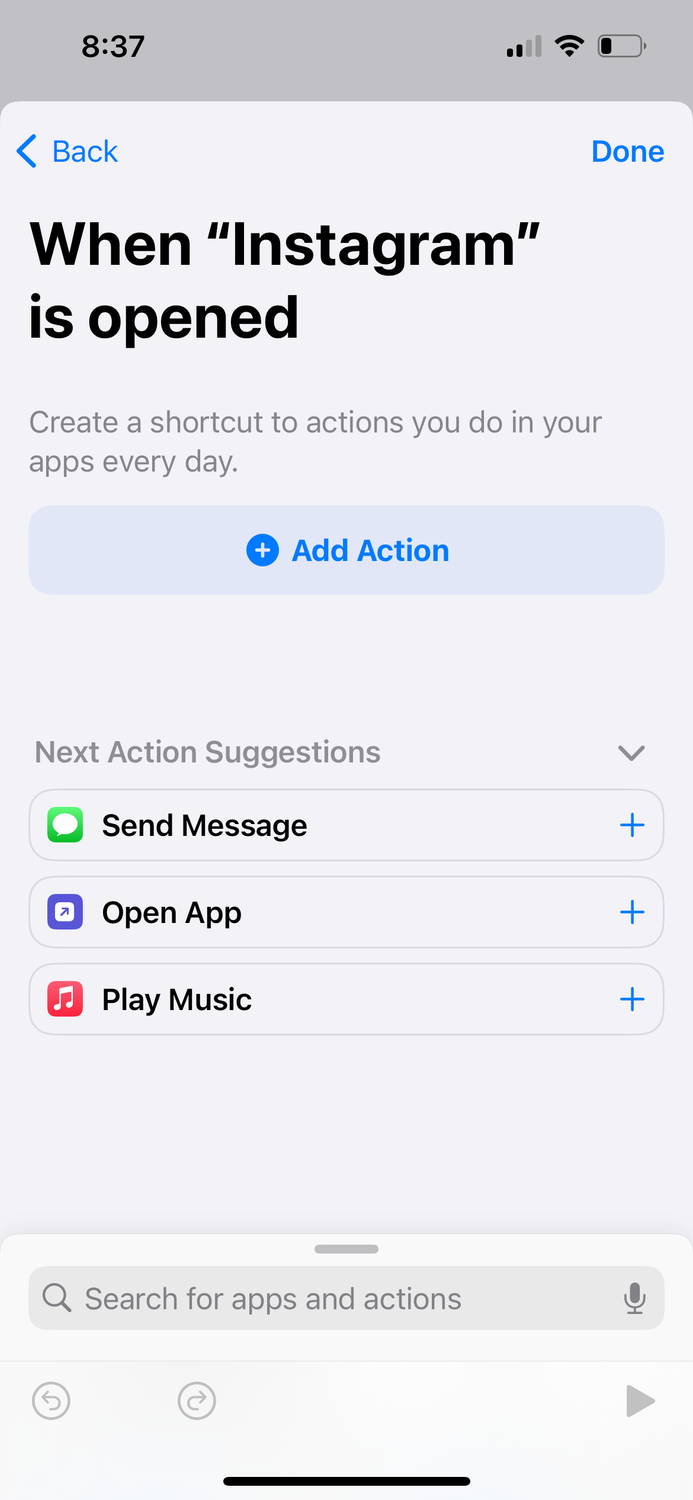
Task: Add the Play Music suggested action
Action: 632,999
